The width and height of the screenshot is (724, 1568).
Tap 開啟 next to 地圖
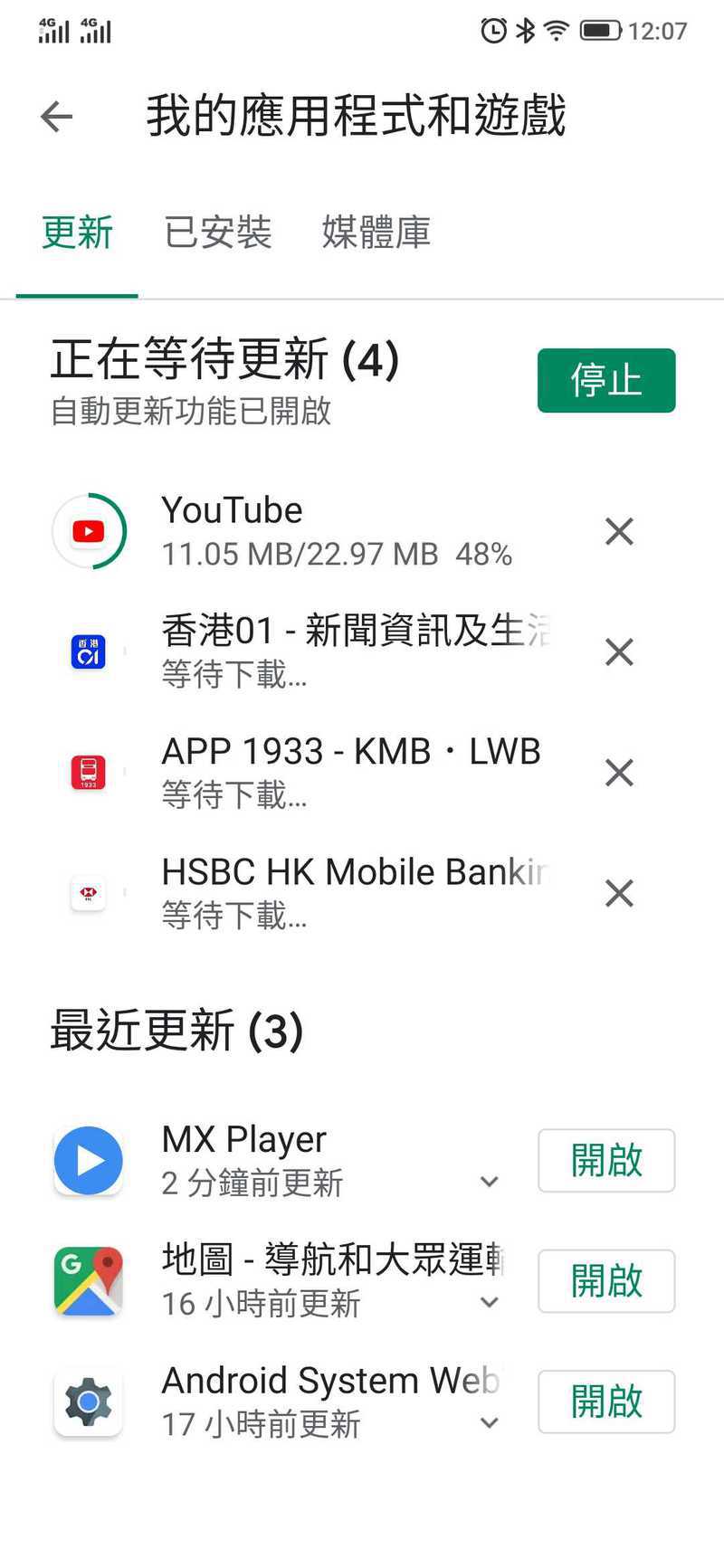[606, 1281]
